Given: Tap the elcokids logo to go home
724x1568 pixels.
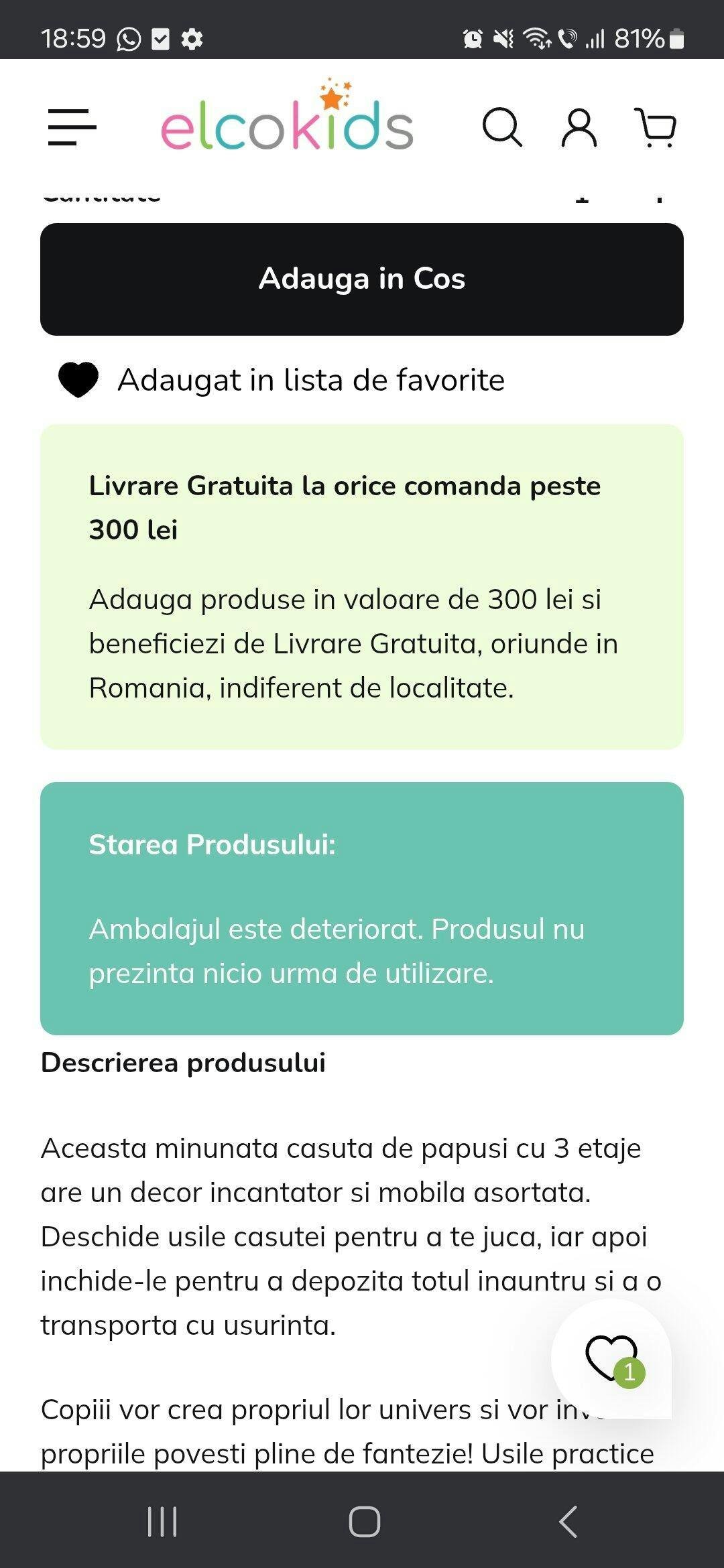Looking at the screenshot, I should point(287,119).
